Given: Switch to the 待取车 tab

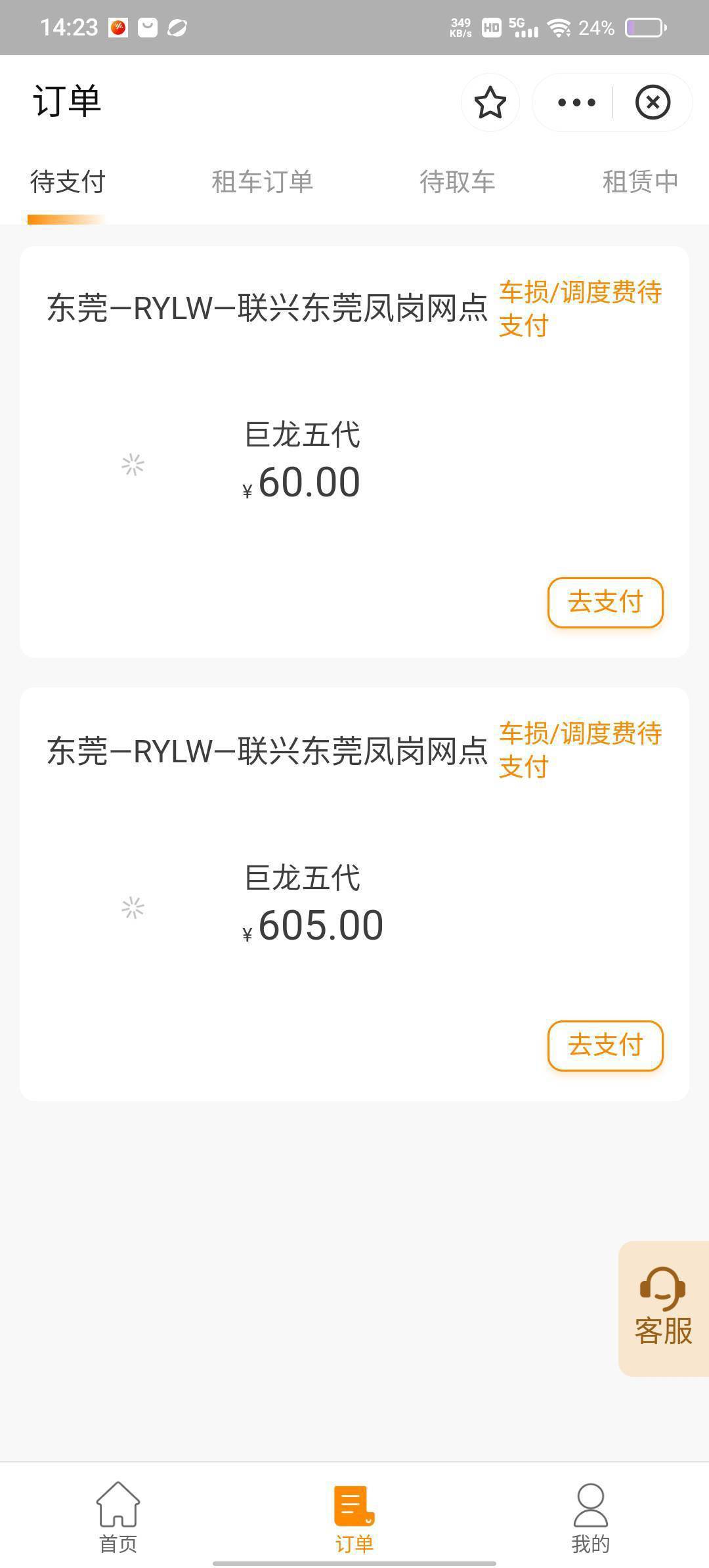Looking at the screenshot, I should [x=457, y=182].
